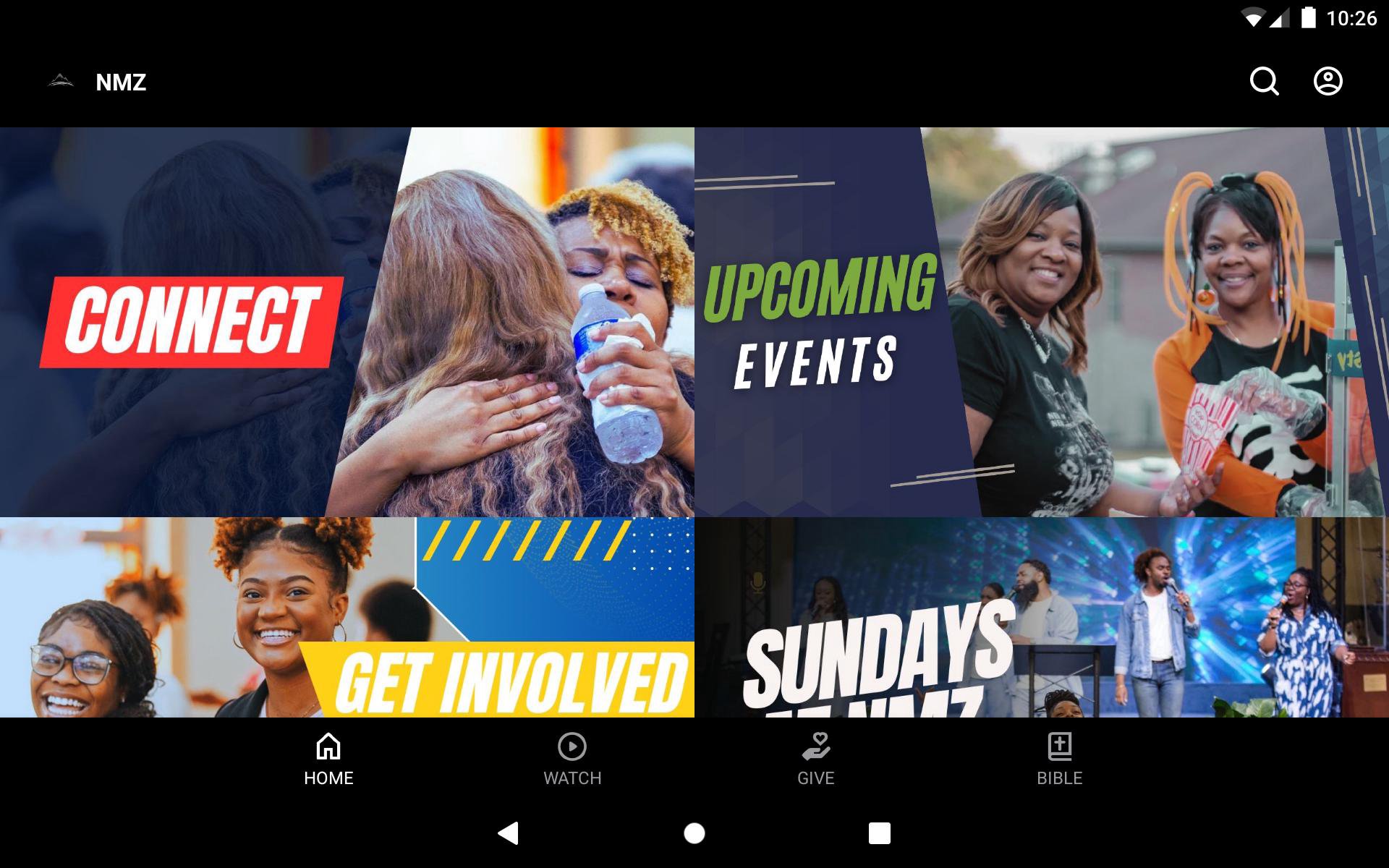Screen dimensions: 1389x868
Task: Open the Connect tile
Action: pyautogui.click(x=347, y=322)
